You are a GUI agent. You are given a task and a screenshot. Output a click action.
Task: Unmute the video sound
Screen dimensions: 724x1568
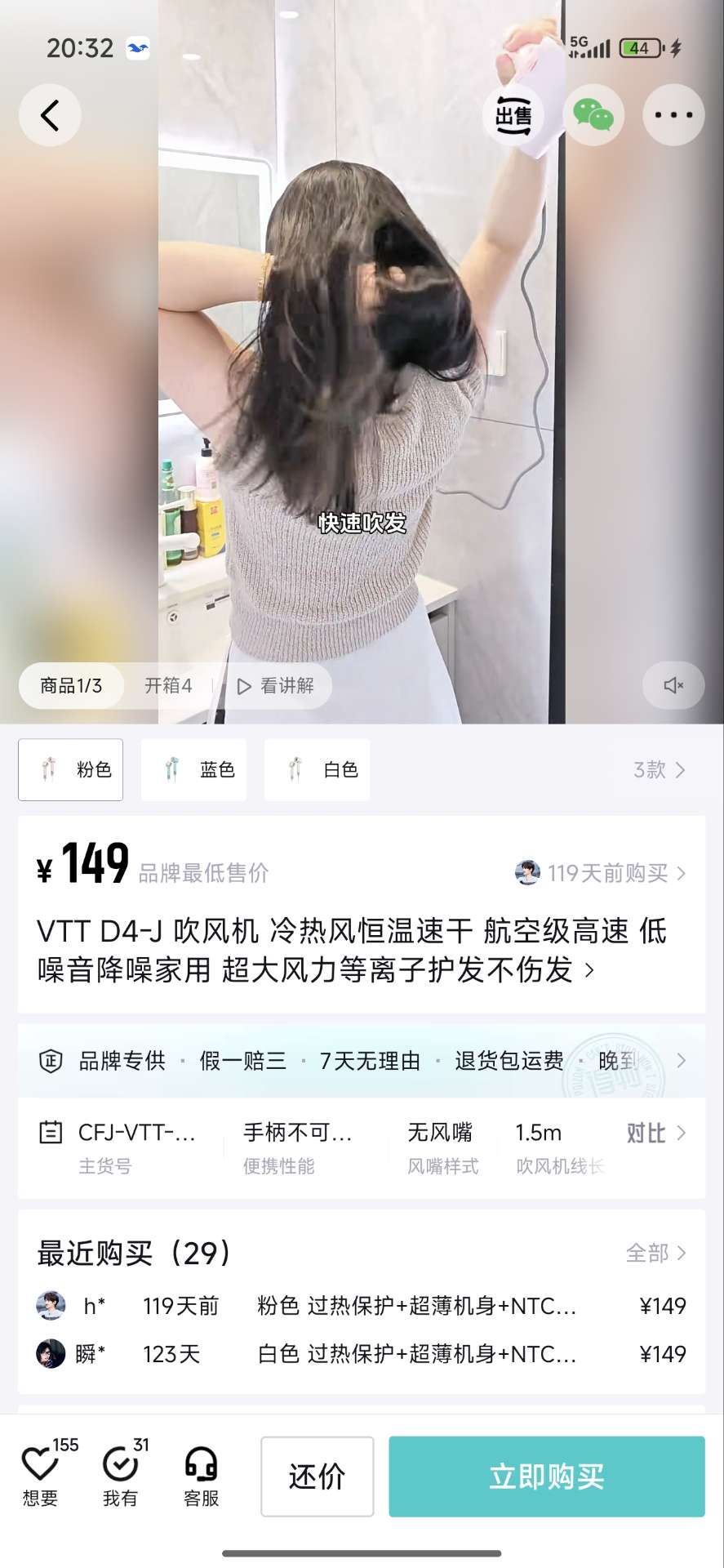673,685
